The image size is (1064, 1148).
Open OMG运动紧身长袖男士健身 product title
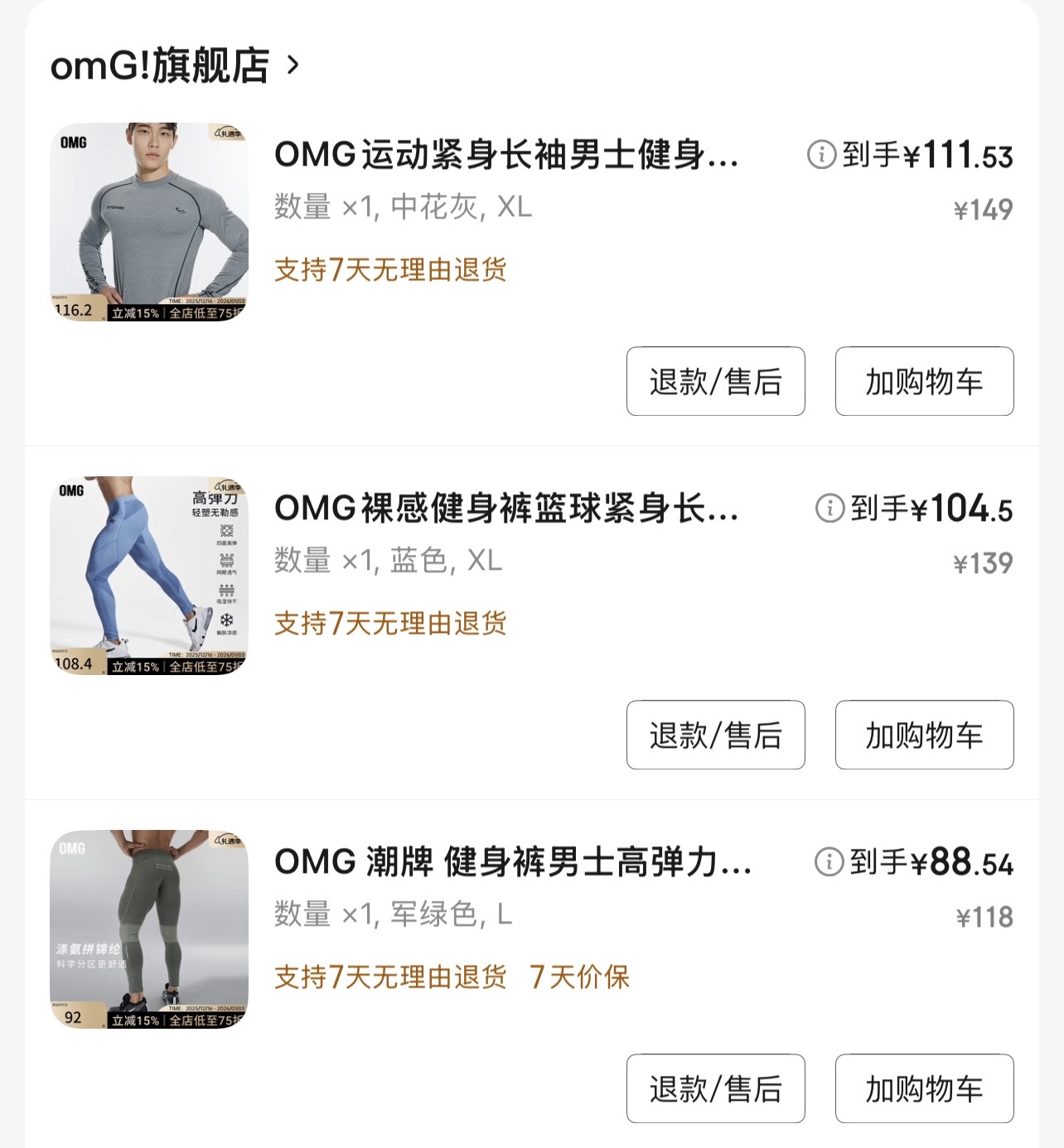[505, 155]
